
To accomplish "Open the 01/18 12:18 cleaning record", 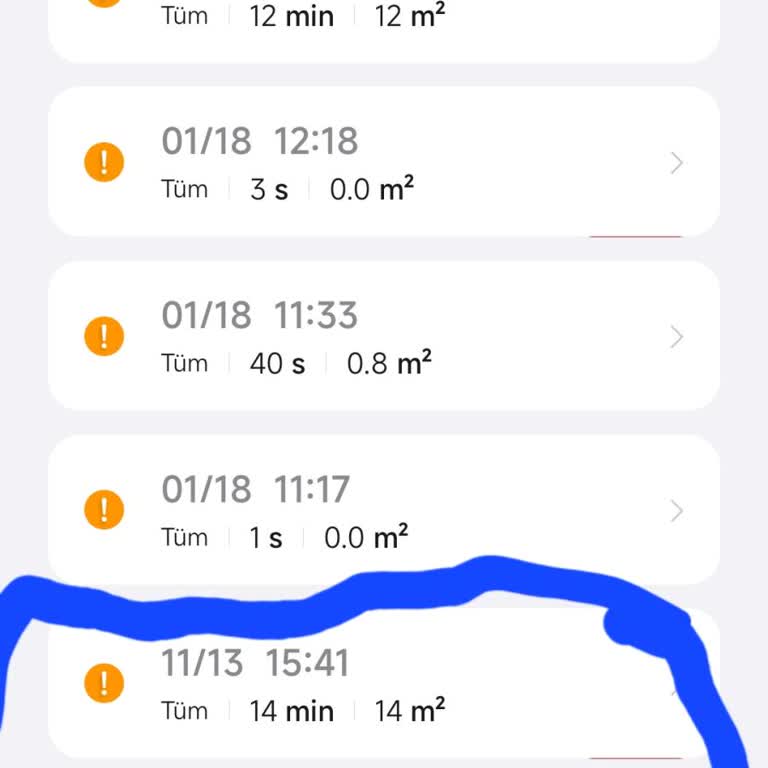I will tap(384, 162).
